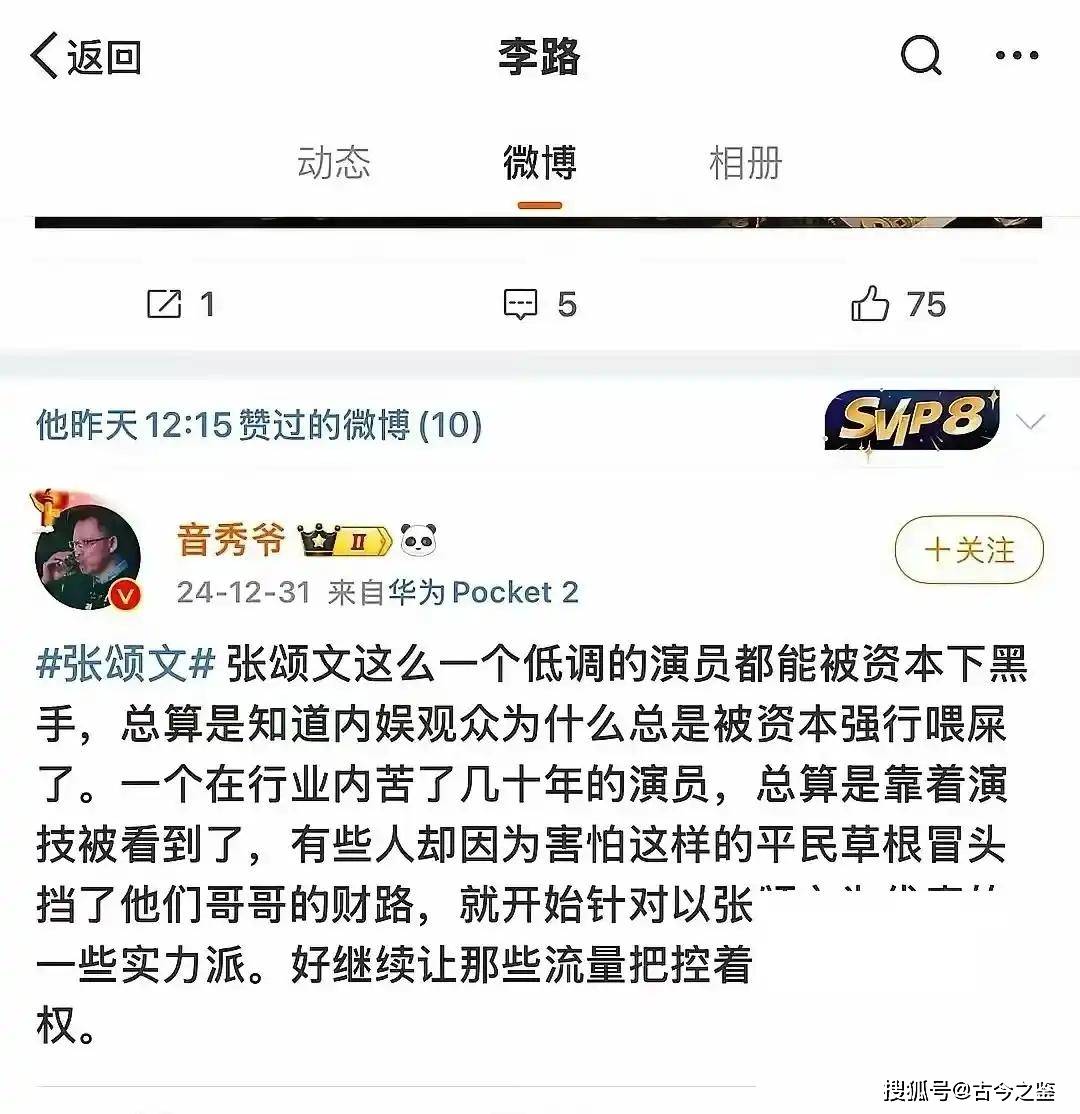The image size is (1080, 1114).
Task: Open the #张颂文# hashtag topic
Action: [x=126, y=664]
